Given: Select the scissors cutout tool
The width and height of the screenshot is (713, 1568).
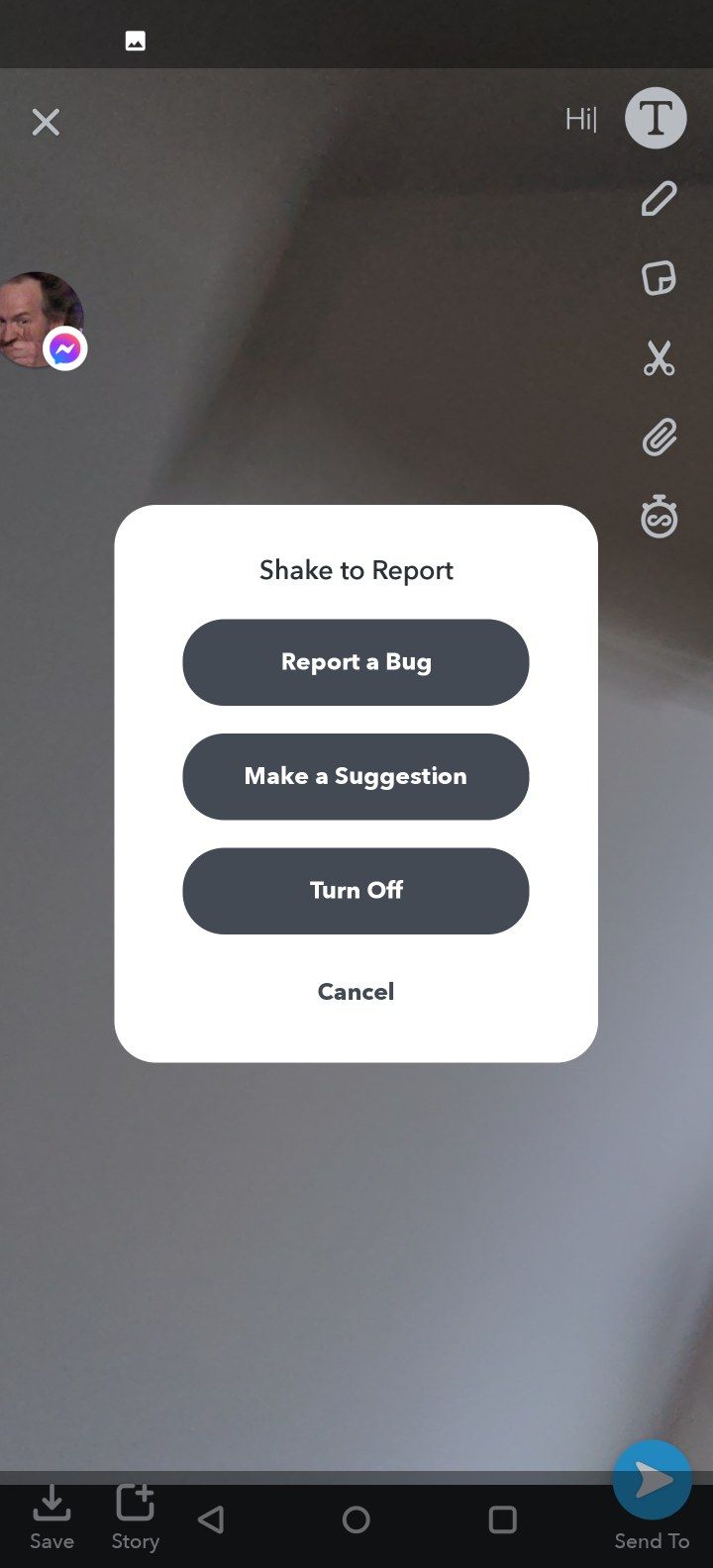Looking at the screenshot, I should pyautogui.click(x=659, y=358).
